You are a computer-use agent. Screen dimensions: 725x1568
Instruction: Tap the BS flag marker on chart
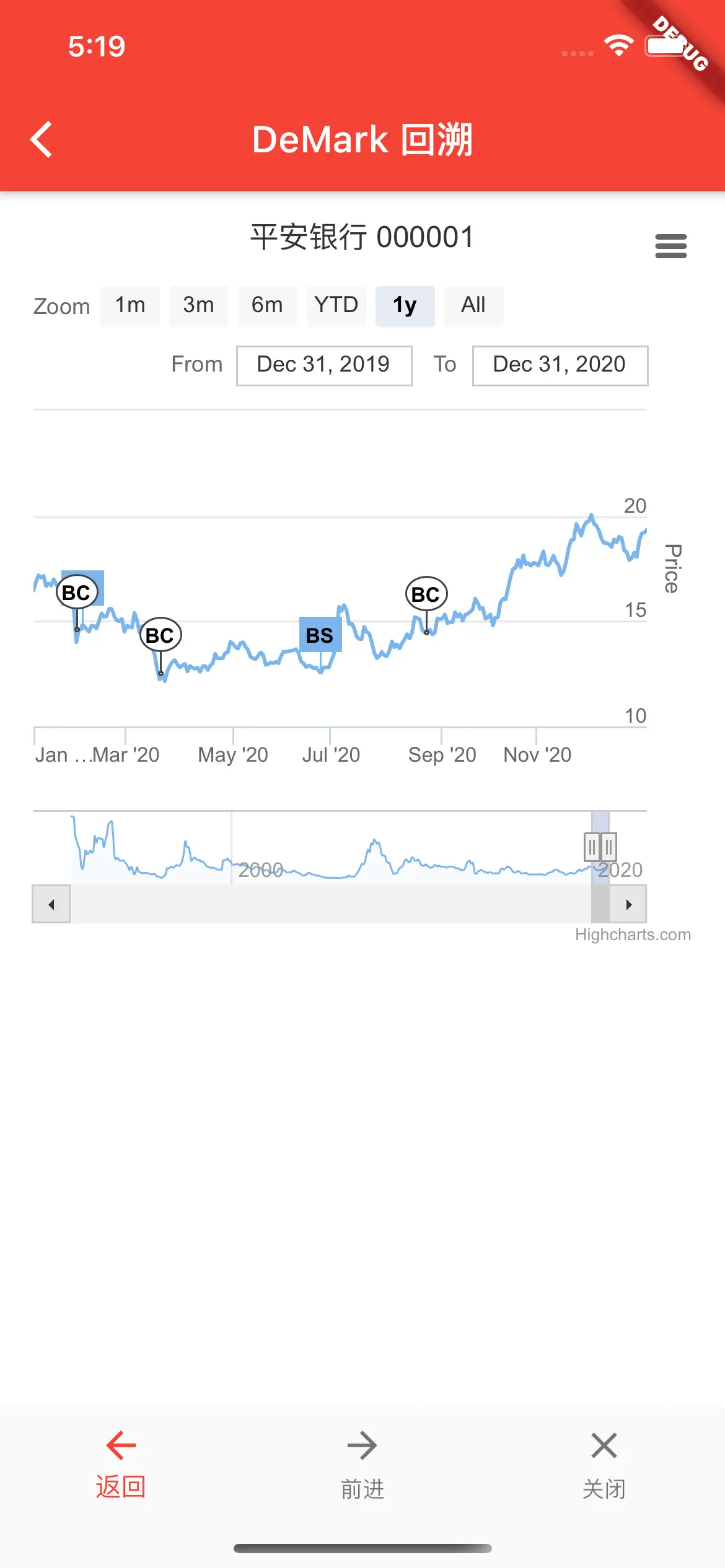point(320,635)
